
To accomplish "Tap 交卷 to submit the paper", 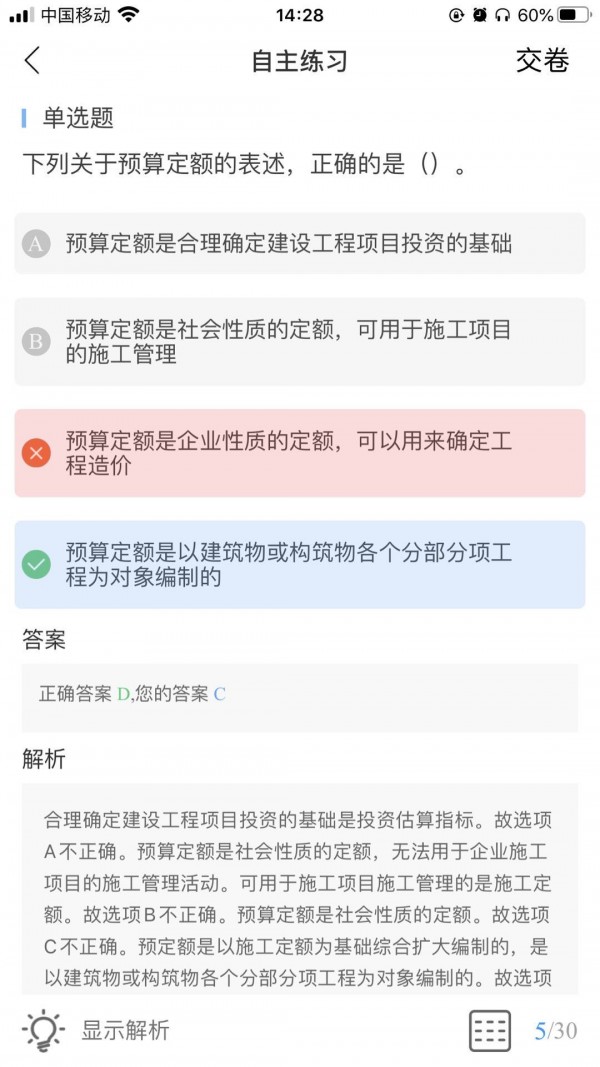I will pos(542,60).
